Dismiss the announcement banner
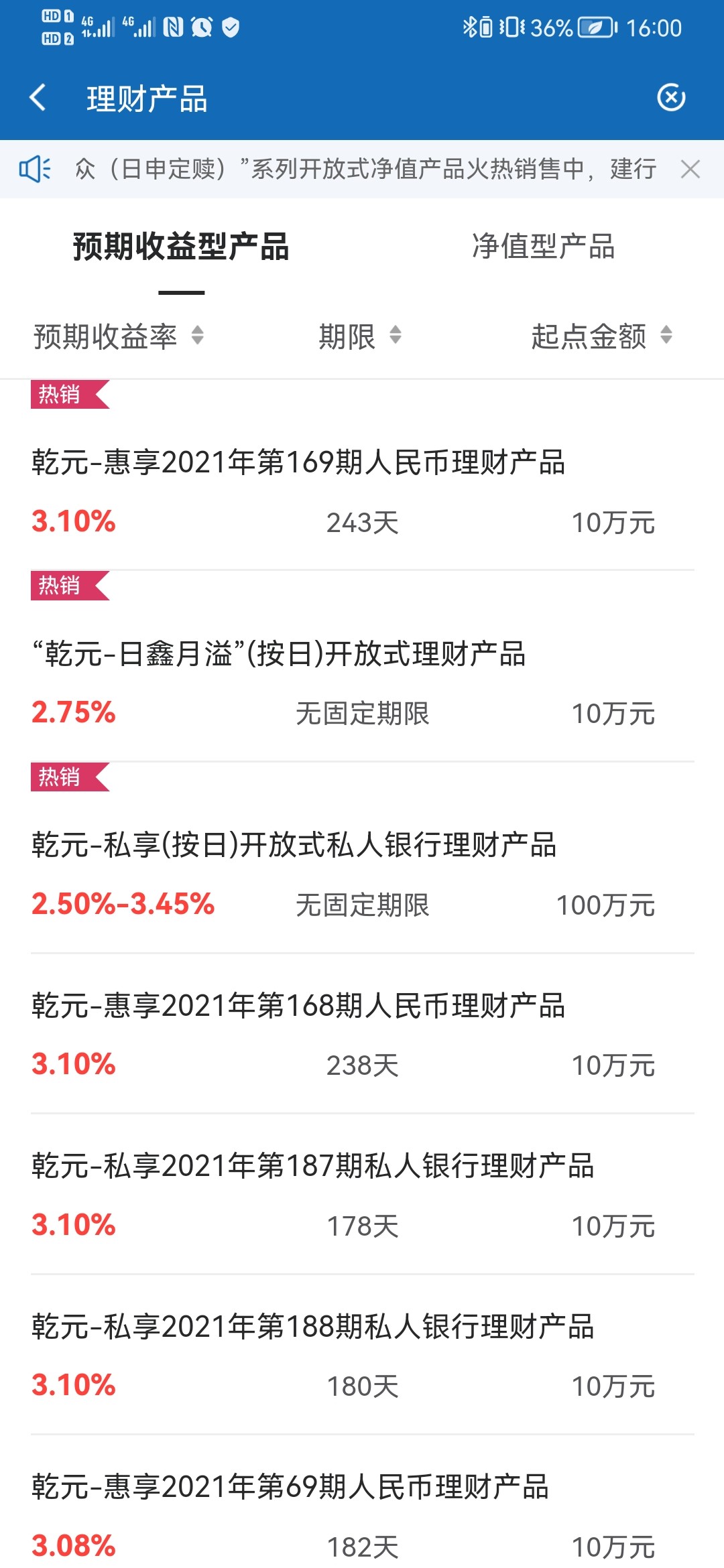 click(x=690, y=169)
